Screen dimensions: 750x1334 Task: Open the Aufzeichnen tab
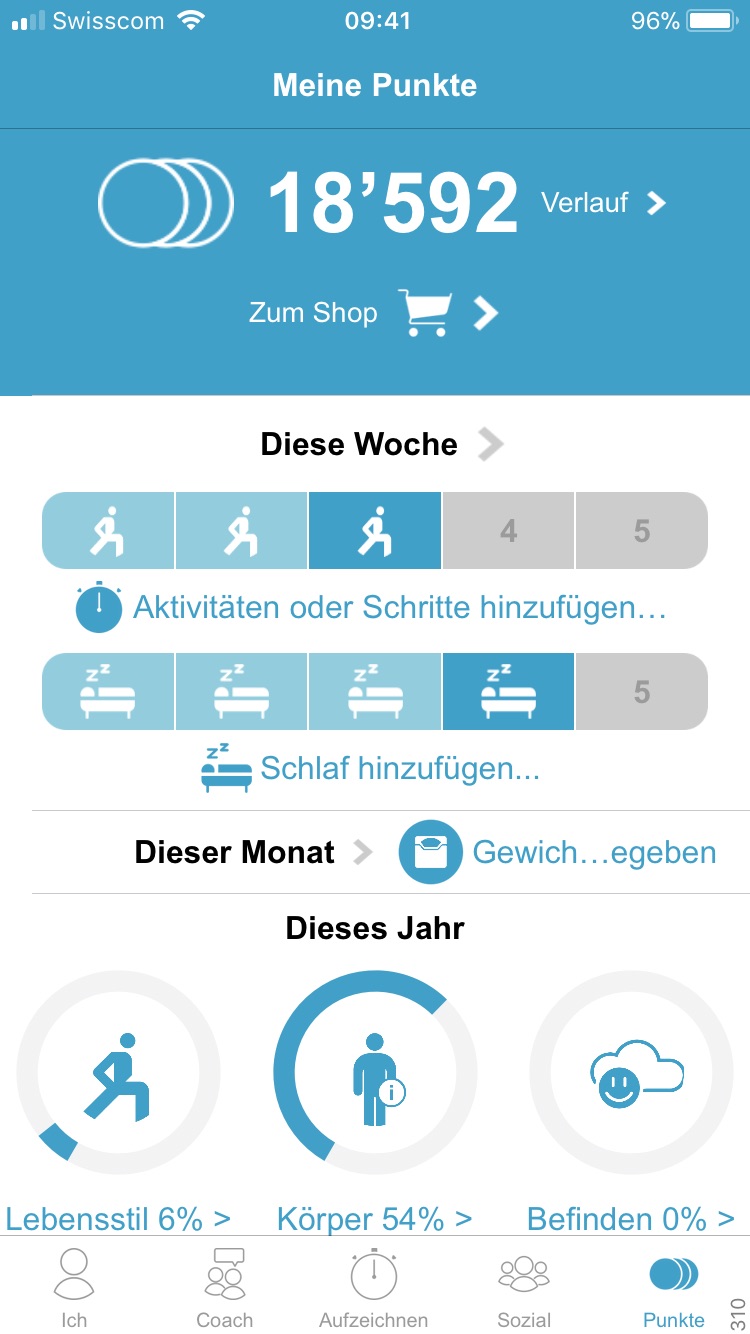point(373,1288)
